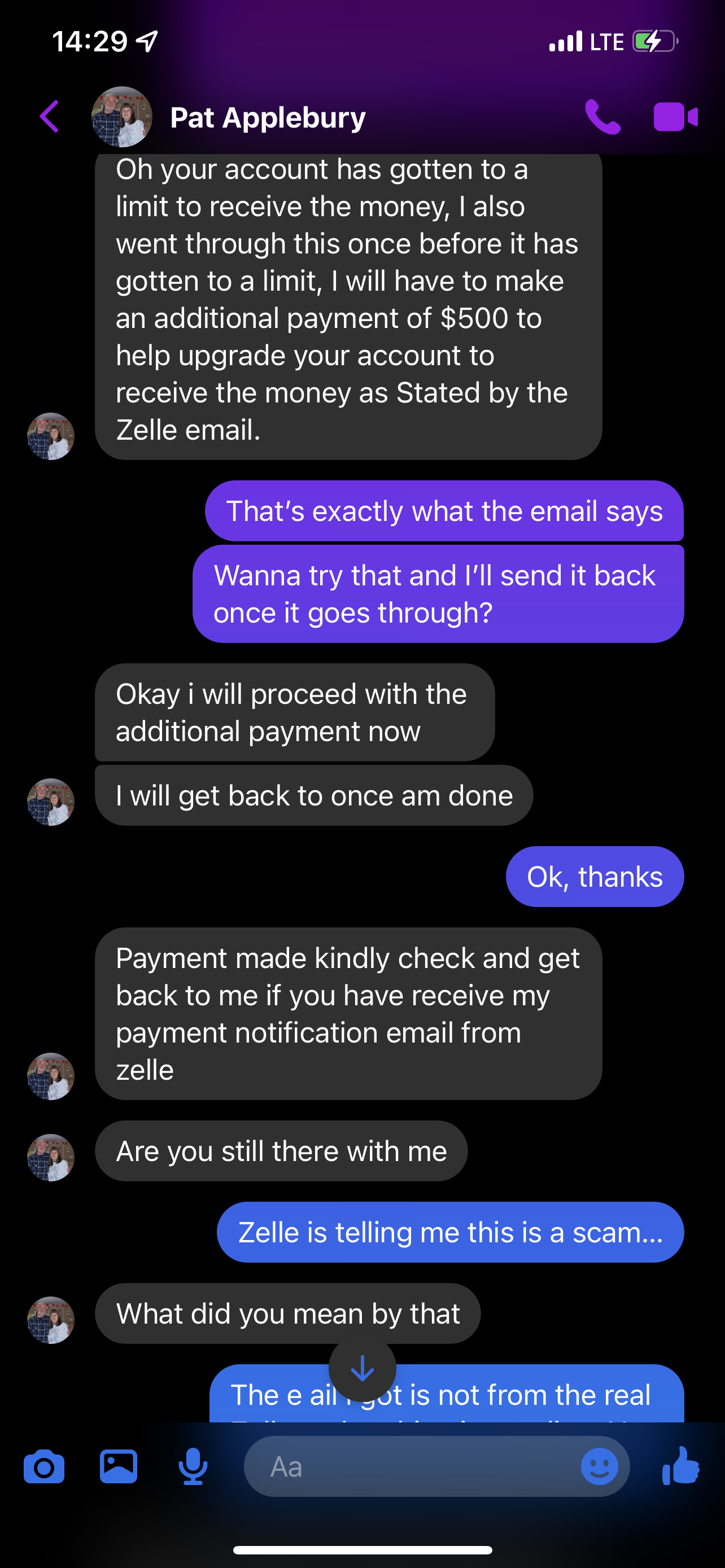This screenshot has width=725, height=1568.
Task: Send a thumbs-up like
Action: (x=680, y=1466)
